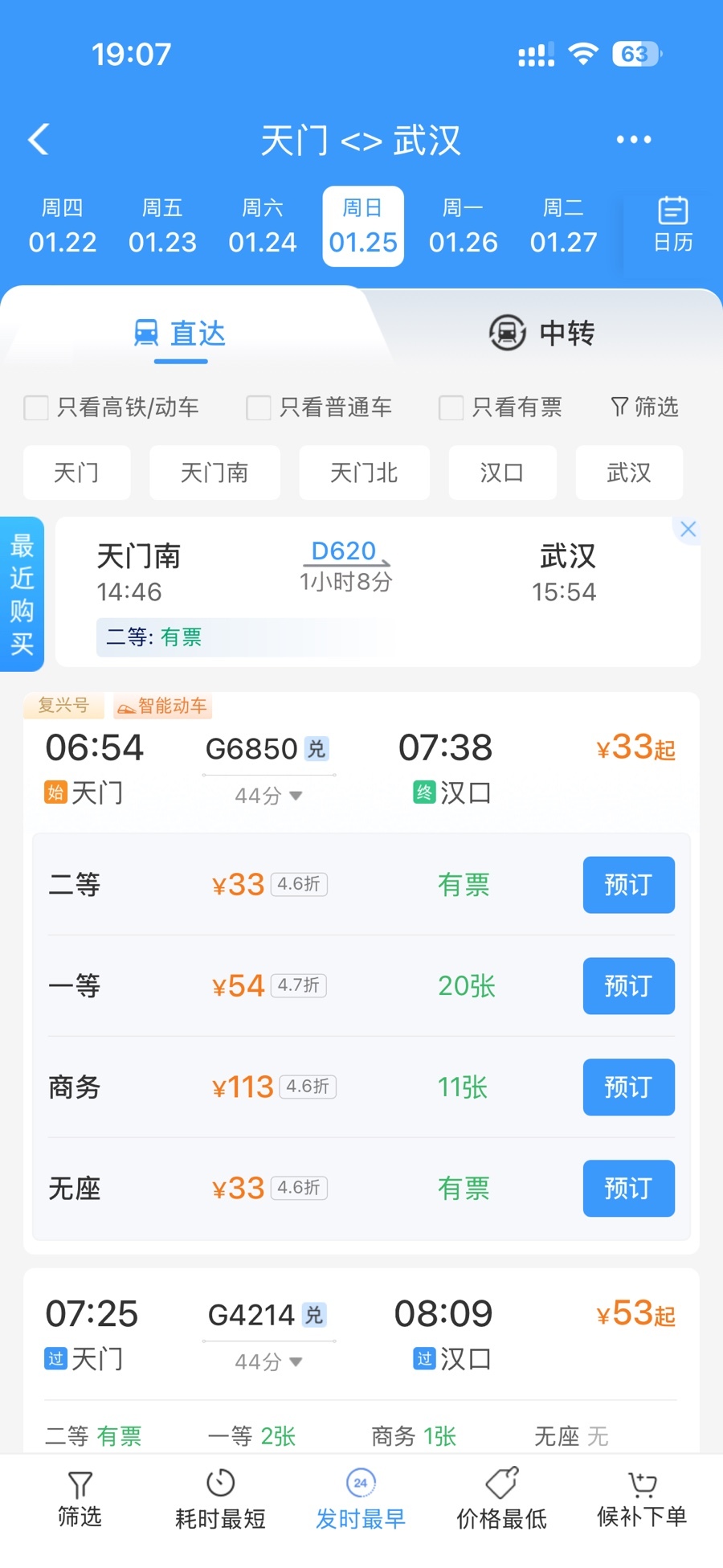Screen dimensions: 723x1568
Task: Book 一等 seat on G6850
Action: pos(628,986)
